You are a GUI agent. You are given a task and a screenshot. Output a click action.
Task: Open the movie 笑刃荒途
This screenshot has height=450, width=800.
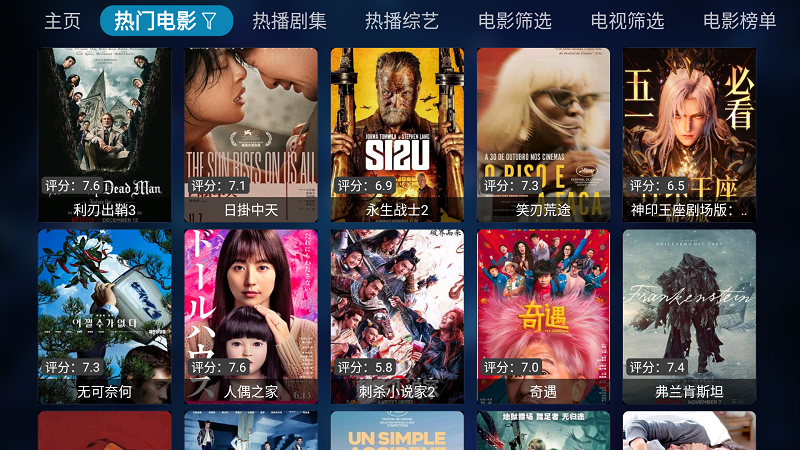point(543,135)
